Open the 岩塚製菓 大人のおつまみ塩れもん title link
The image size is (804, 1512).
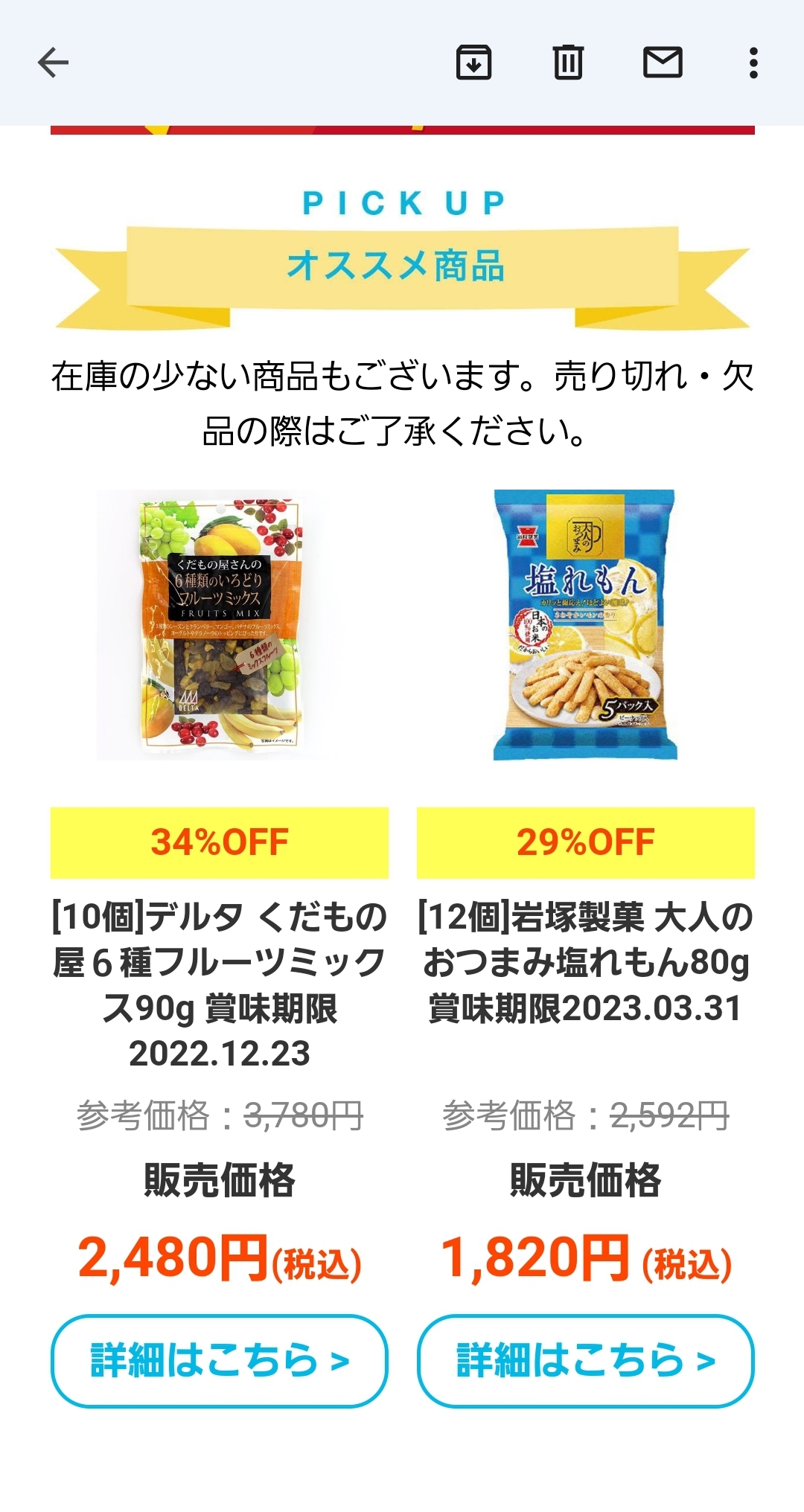click(x=585, y=962)
